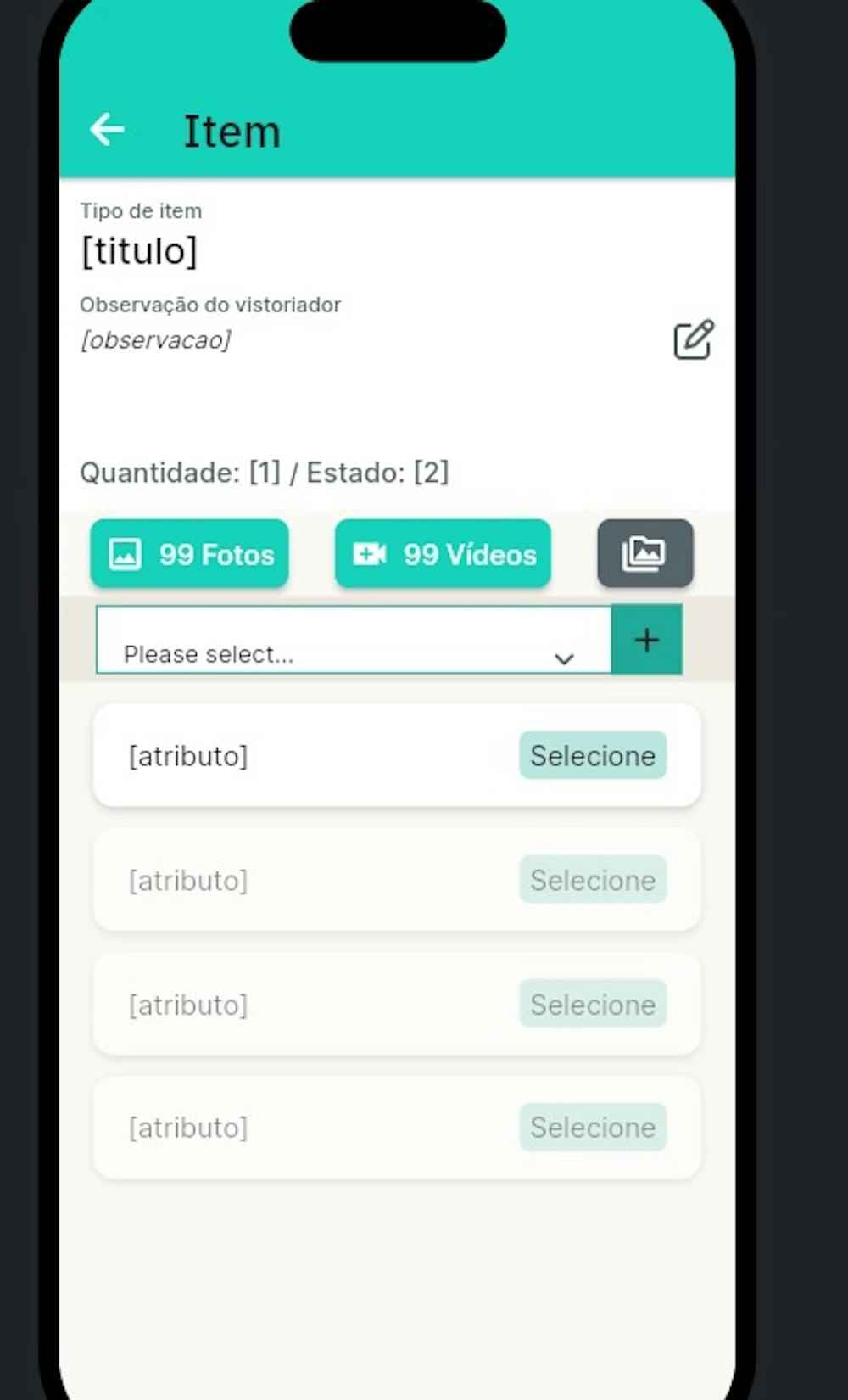Go back using the arrow beside Item
The image size is (848, 1400).
point(107,130)
